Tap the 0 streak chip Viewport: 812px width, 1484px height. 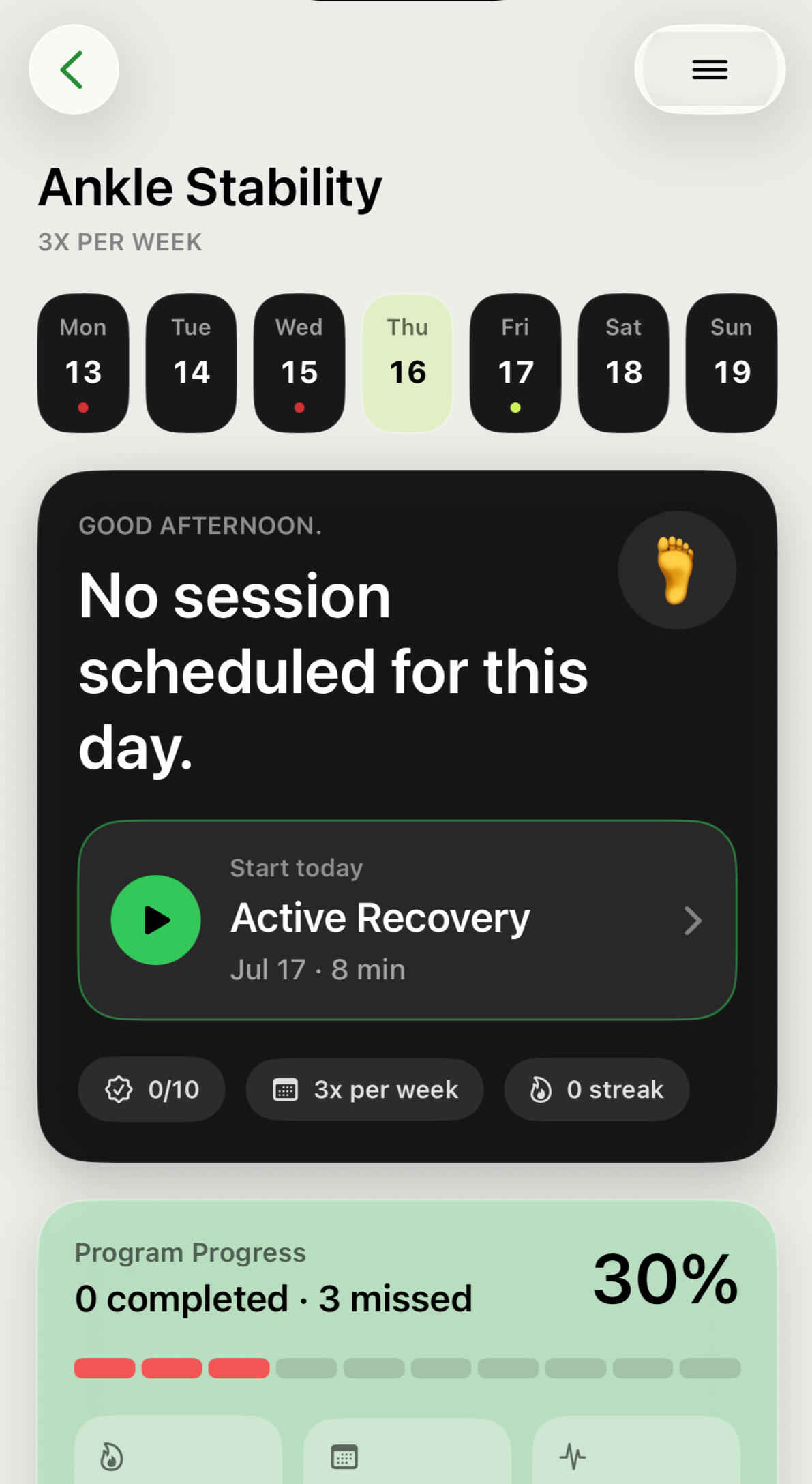point(597,1089)
